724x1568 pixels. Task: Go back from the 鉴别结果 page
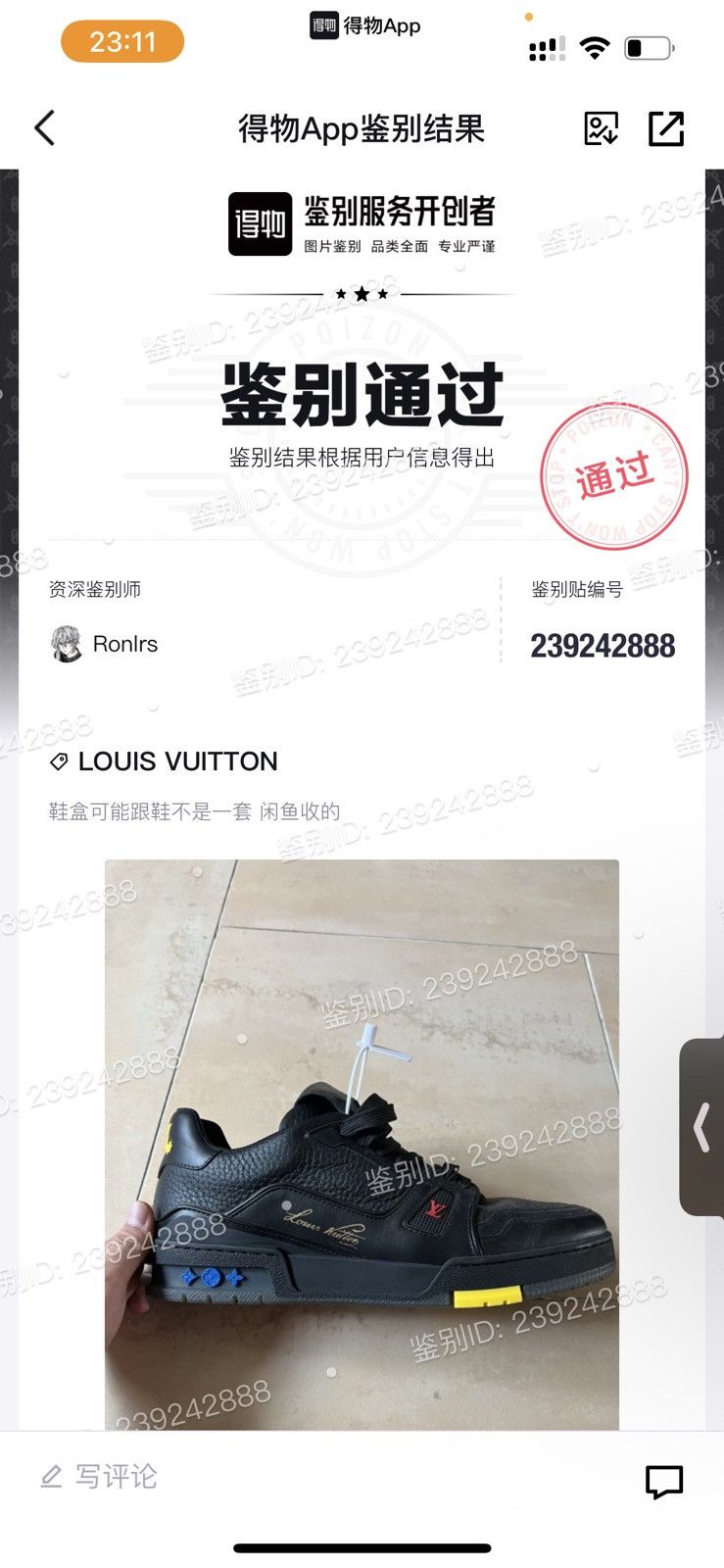point(45,128)
